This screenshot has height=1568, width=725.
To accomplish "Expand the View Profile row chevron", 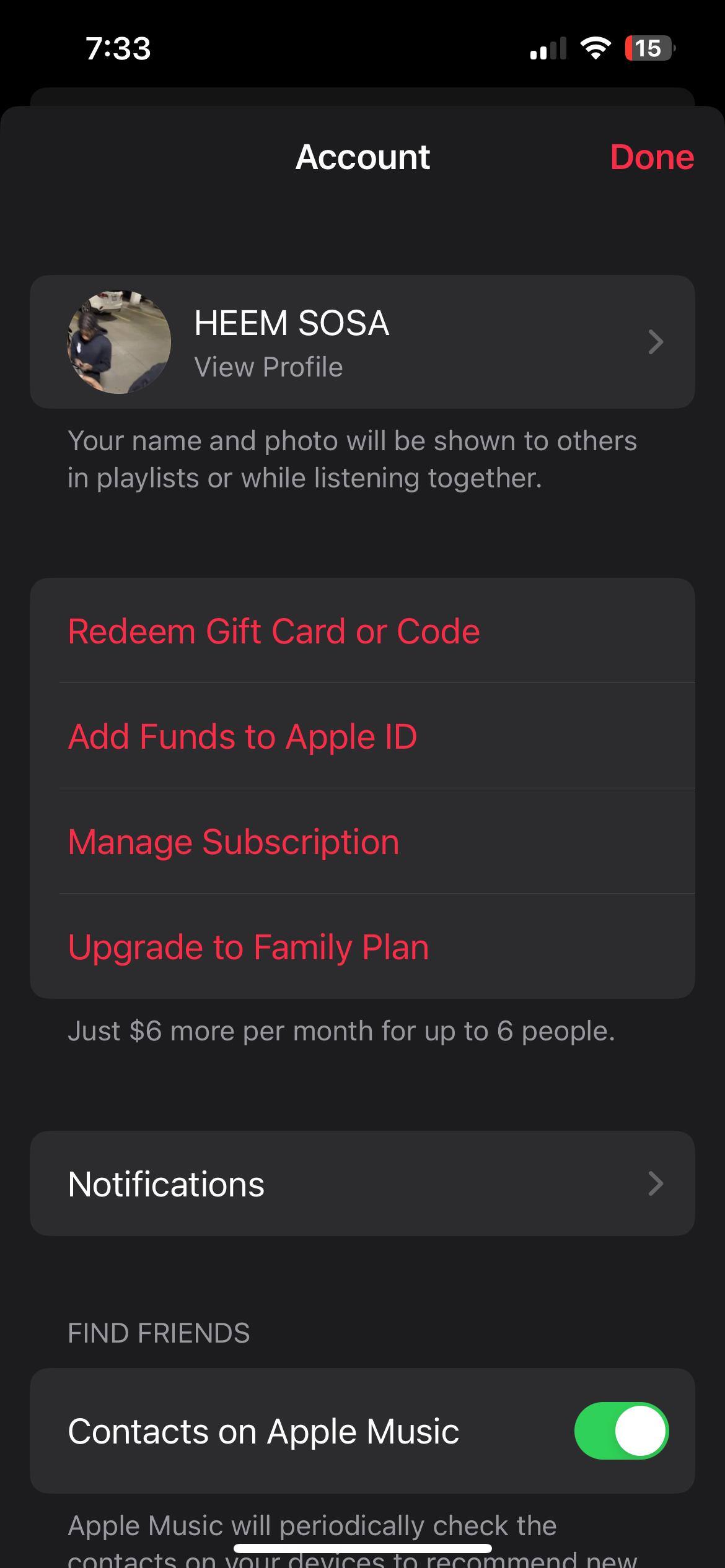I will (x=656, y=341).
